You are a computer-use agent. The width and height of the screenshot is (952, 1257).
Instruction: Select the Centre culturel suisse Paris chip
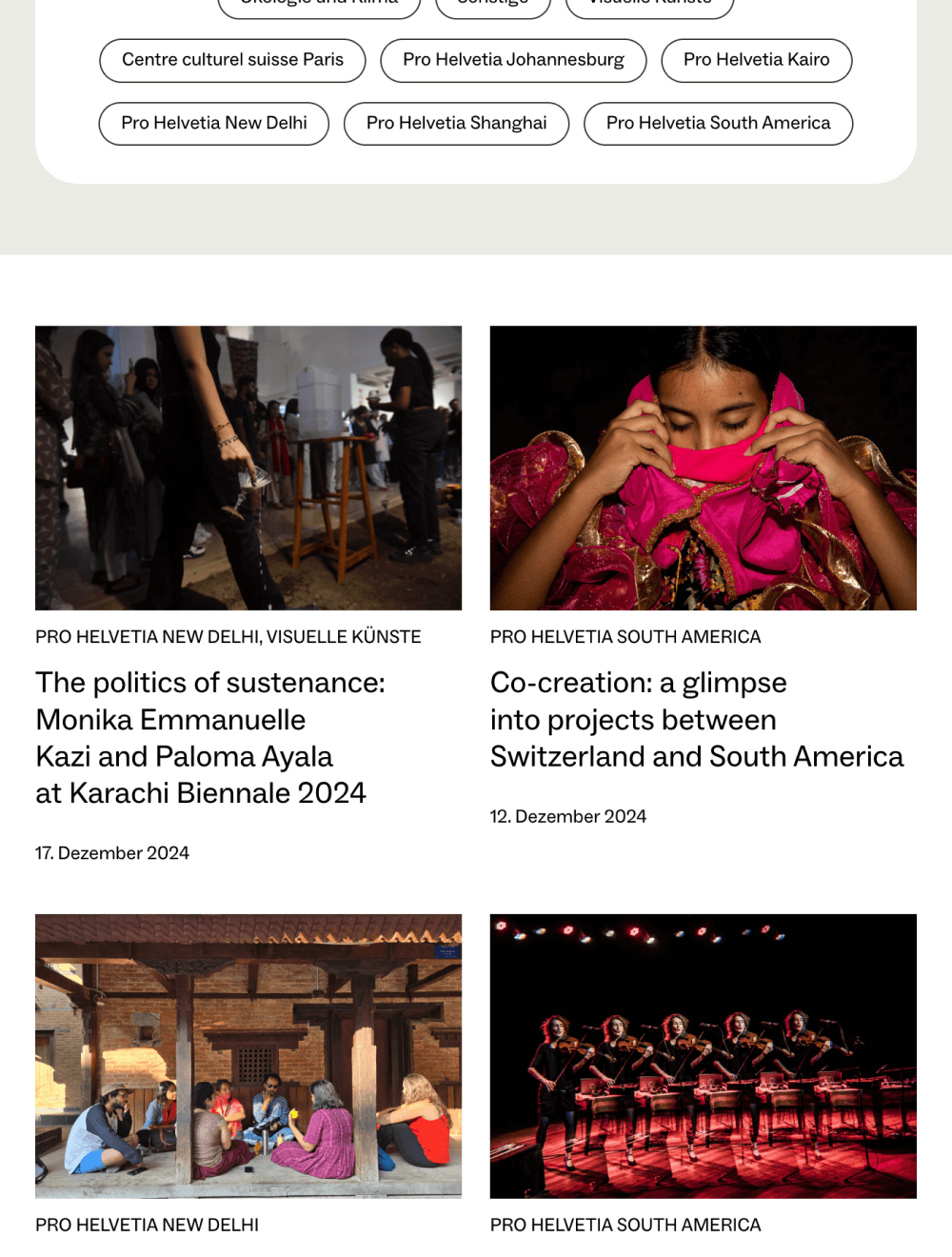point(232,60)
